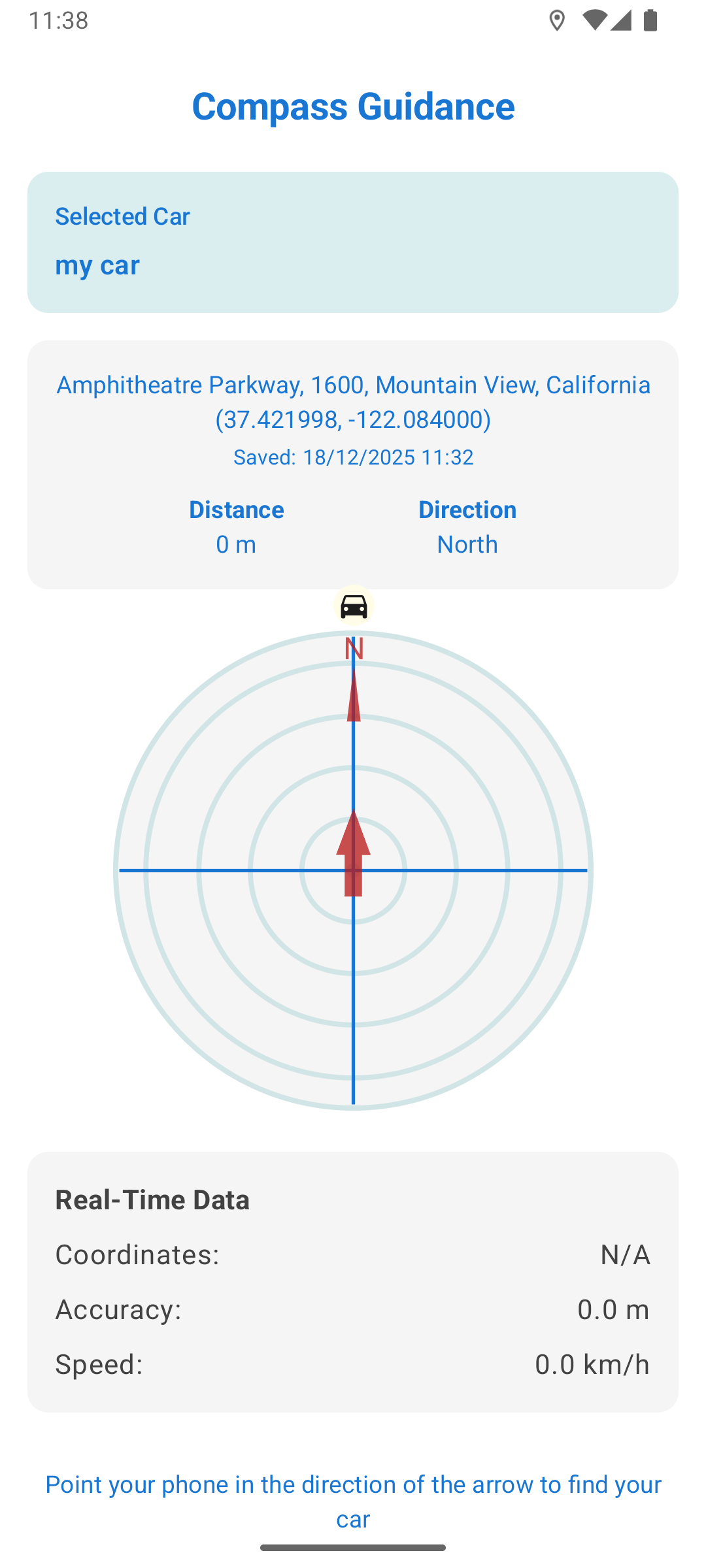Click the Speed reading '0.0 km/h'
Viewport: 706px width, 1568px height.
click(592, 1364)
